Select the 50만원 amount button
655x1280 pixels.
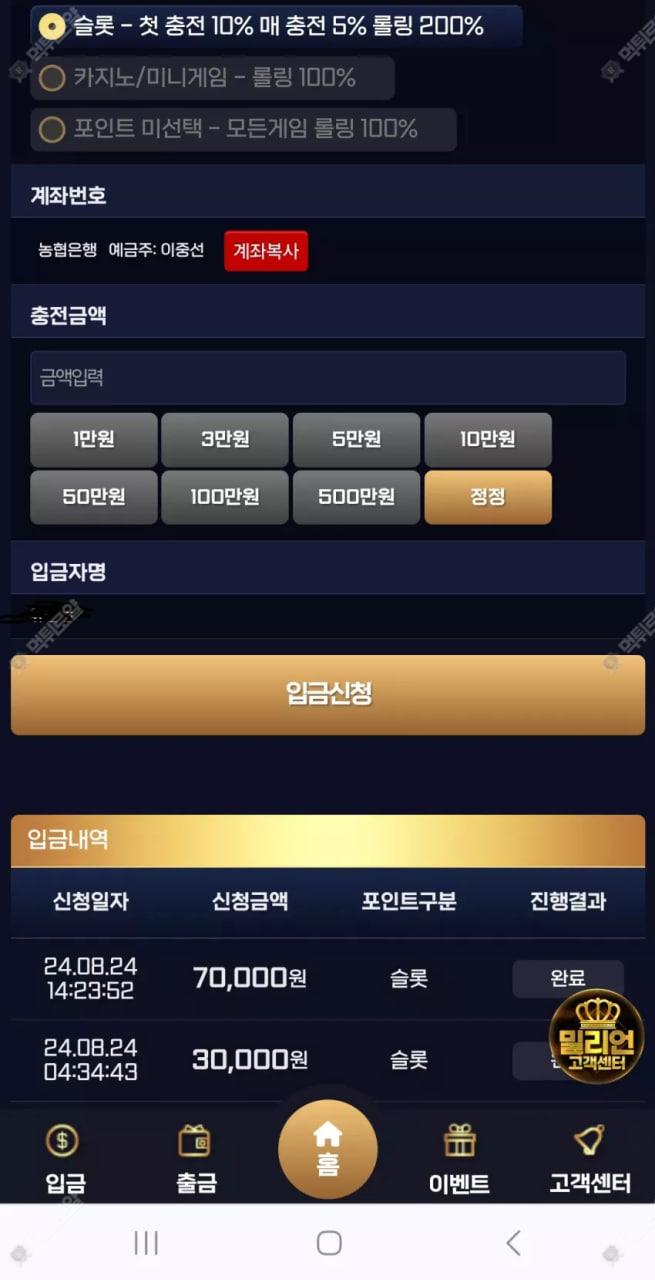[94, 497]
